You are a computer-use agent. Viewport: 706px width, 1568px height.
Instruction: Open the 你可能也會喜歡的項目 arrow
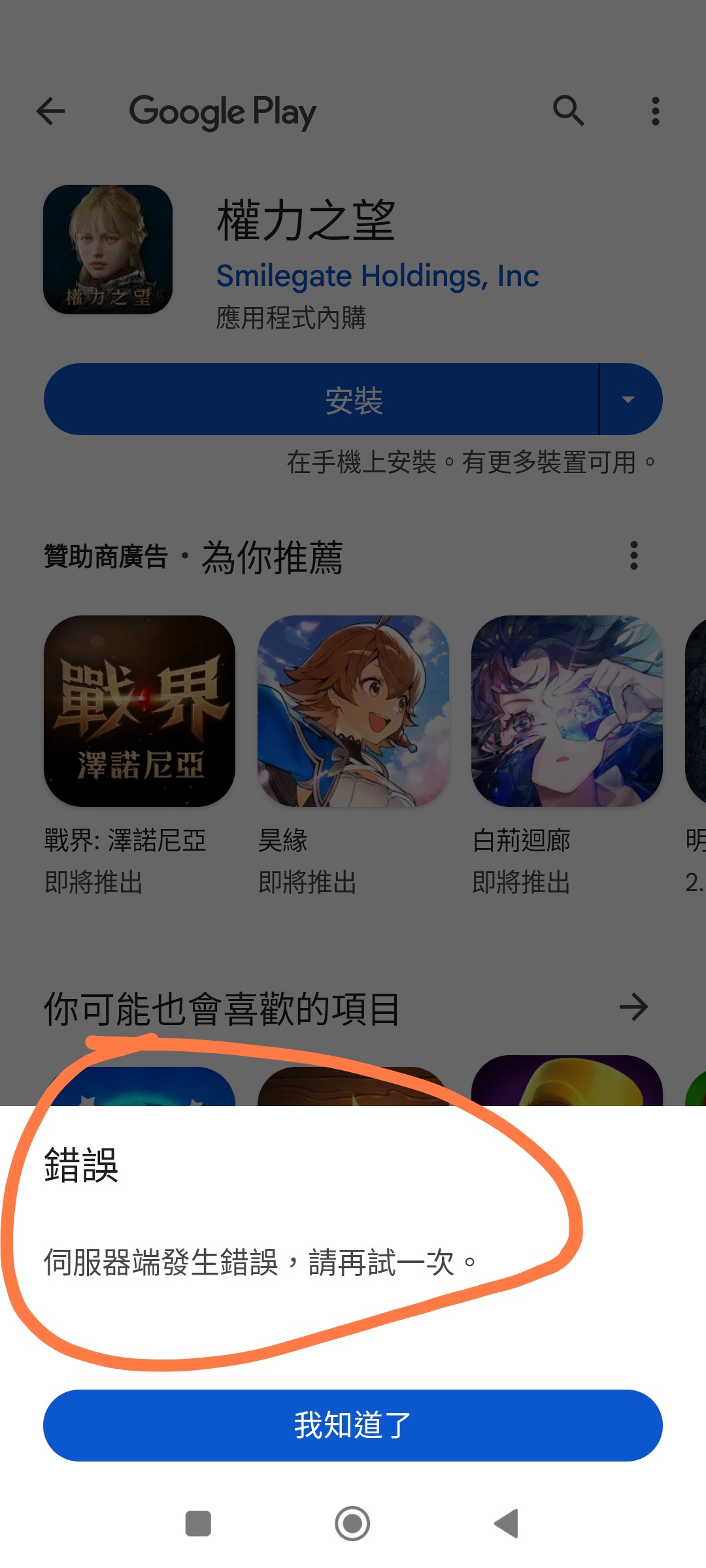click(x=633, y=1007)
